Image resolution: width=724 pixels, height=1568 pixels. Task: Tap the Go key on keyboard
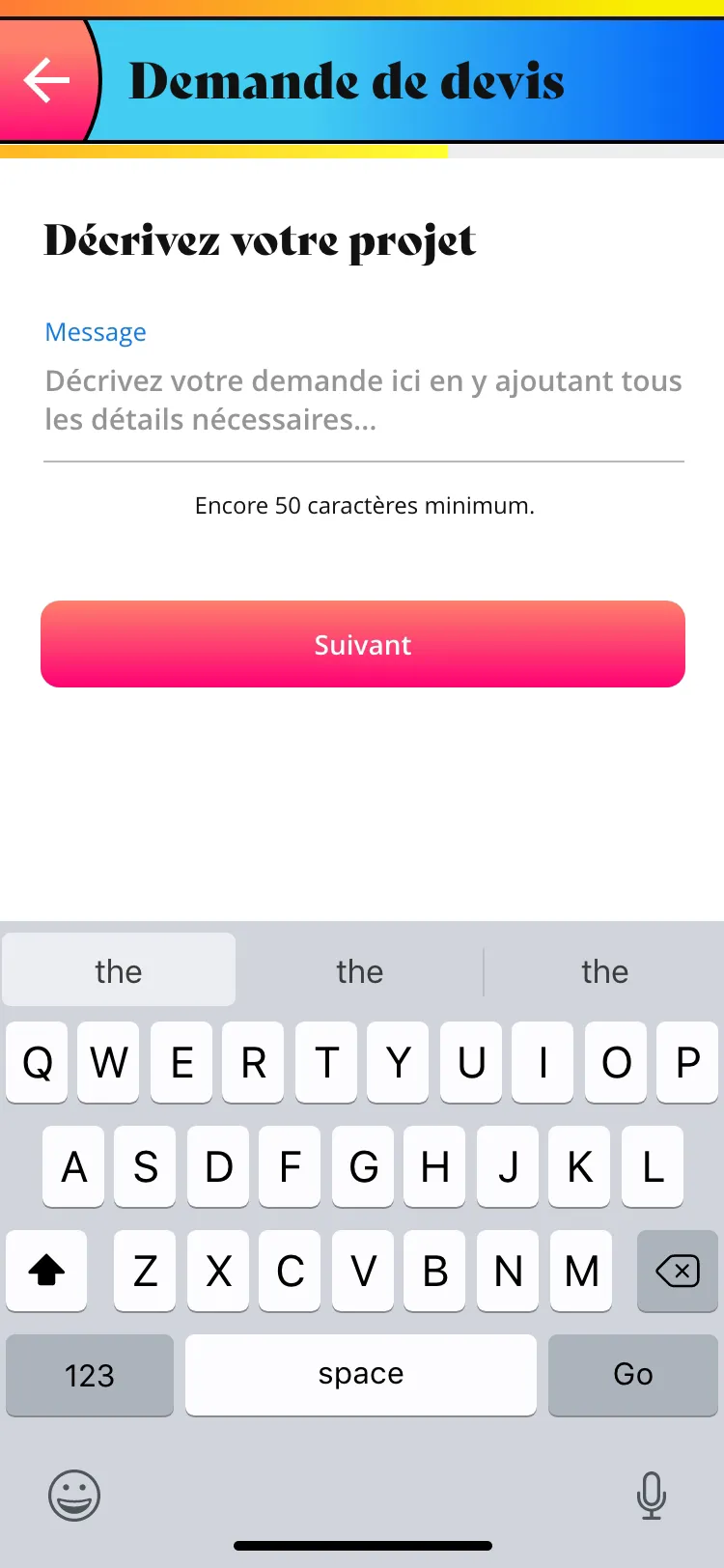(x=632, y=1375)
